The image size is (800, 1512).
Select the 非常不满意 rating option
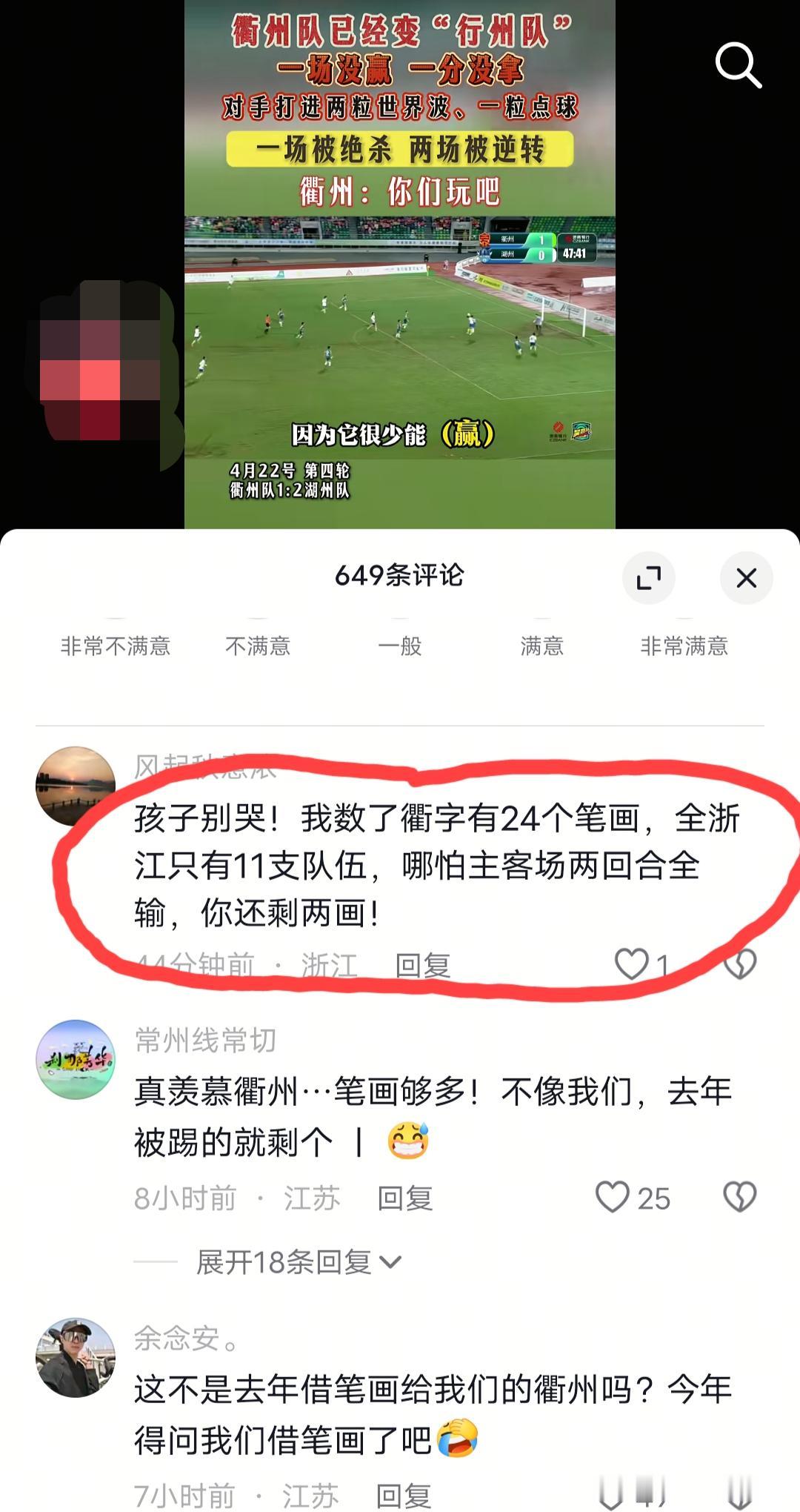[x=116, y=647]
